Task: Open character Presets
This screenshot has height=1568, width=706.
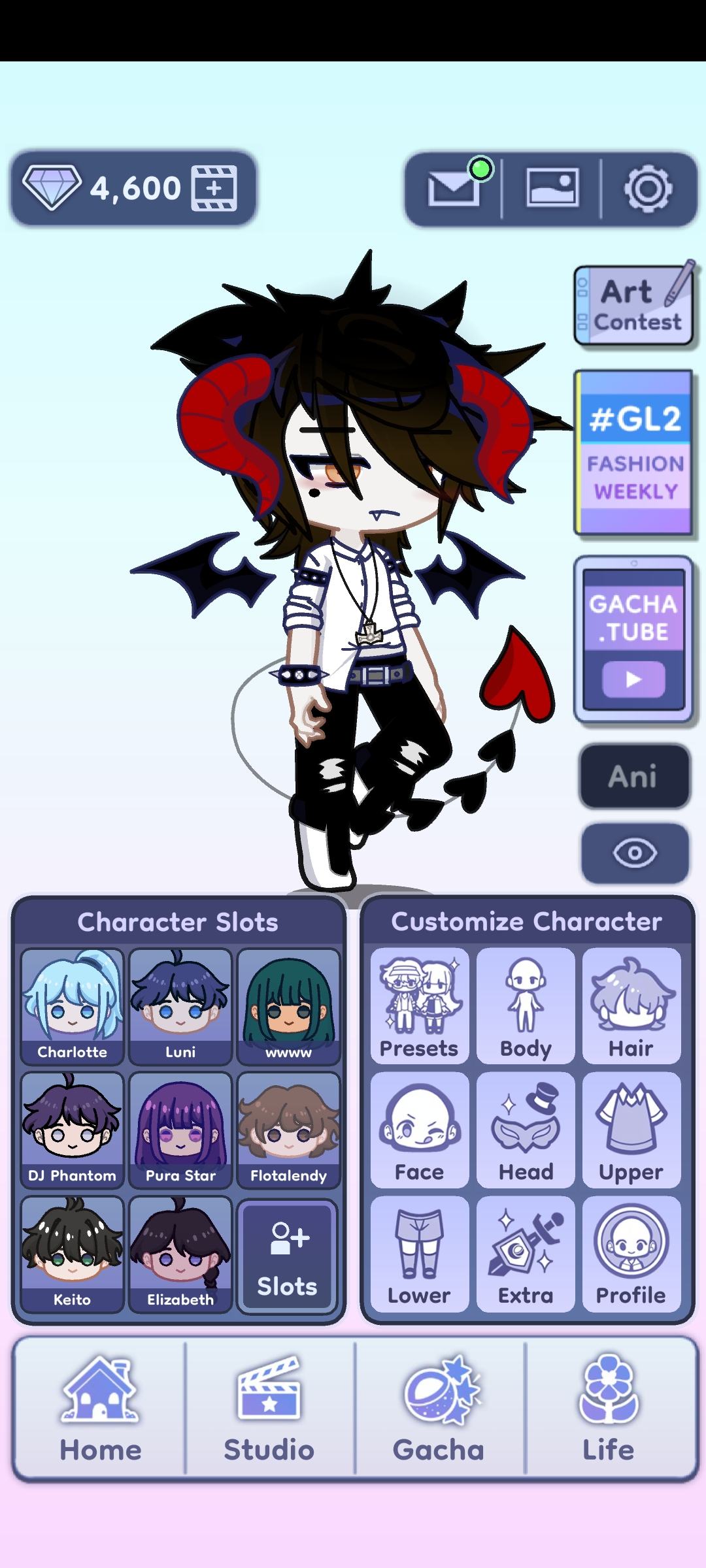Action: pyautogui.click(x=420, y=1006)
